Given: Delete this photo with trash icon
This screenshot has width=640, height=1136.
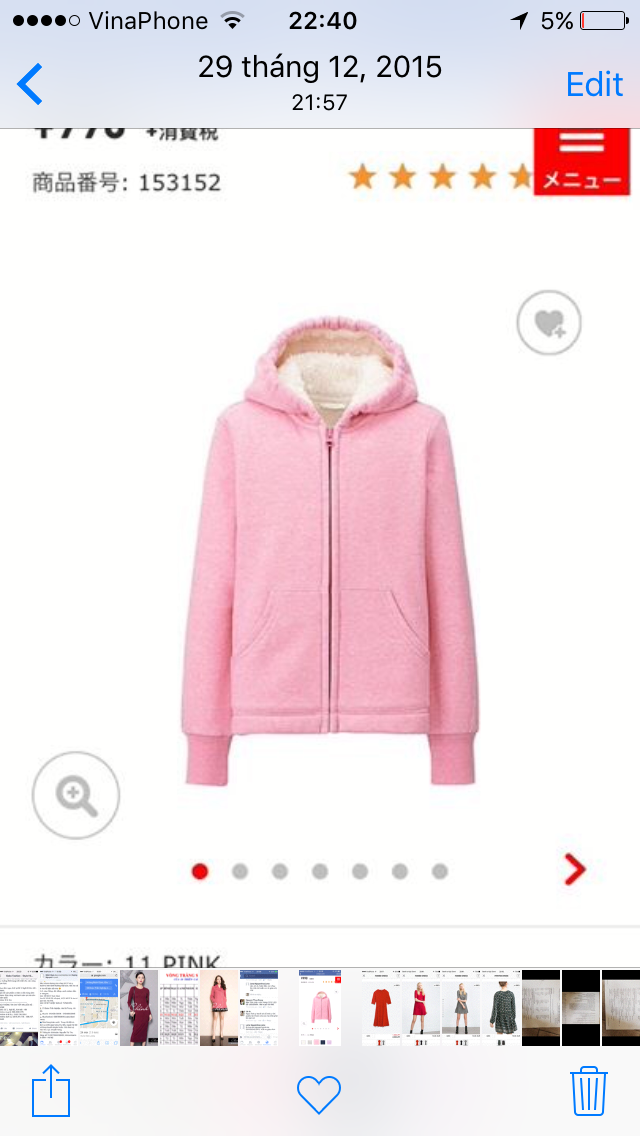Looking at the screenshot, I should (x=589, y=1090).
